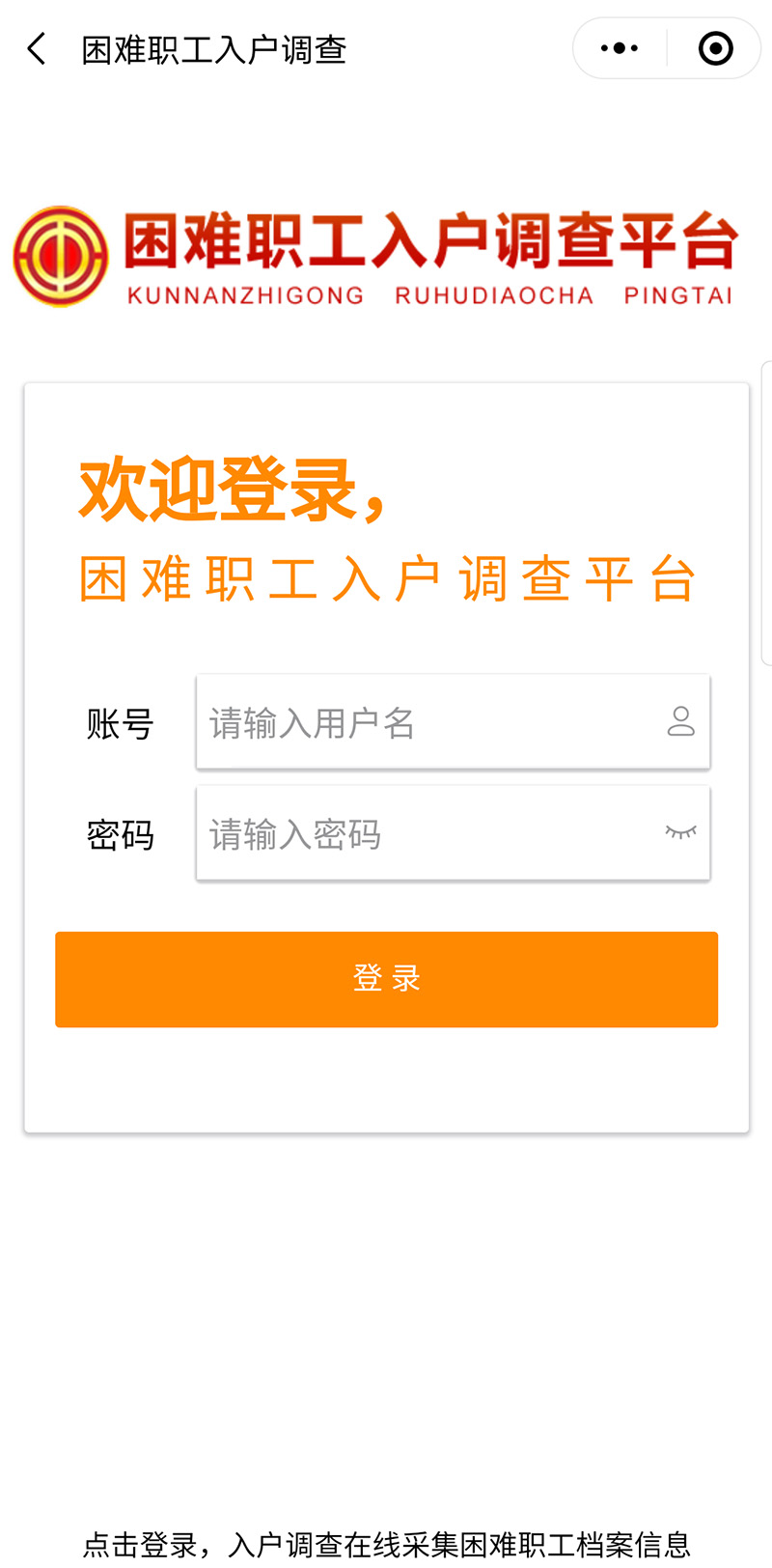Screen dimensions: 772x1568
Task: Close the mini program with the circle icon
Action: (715, 48)
